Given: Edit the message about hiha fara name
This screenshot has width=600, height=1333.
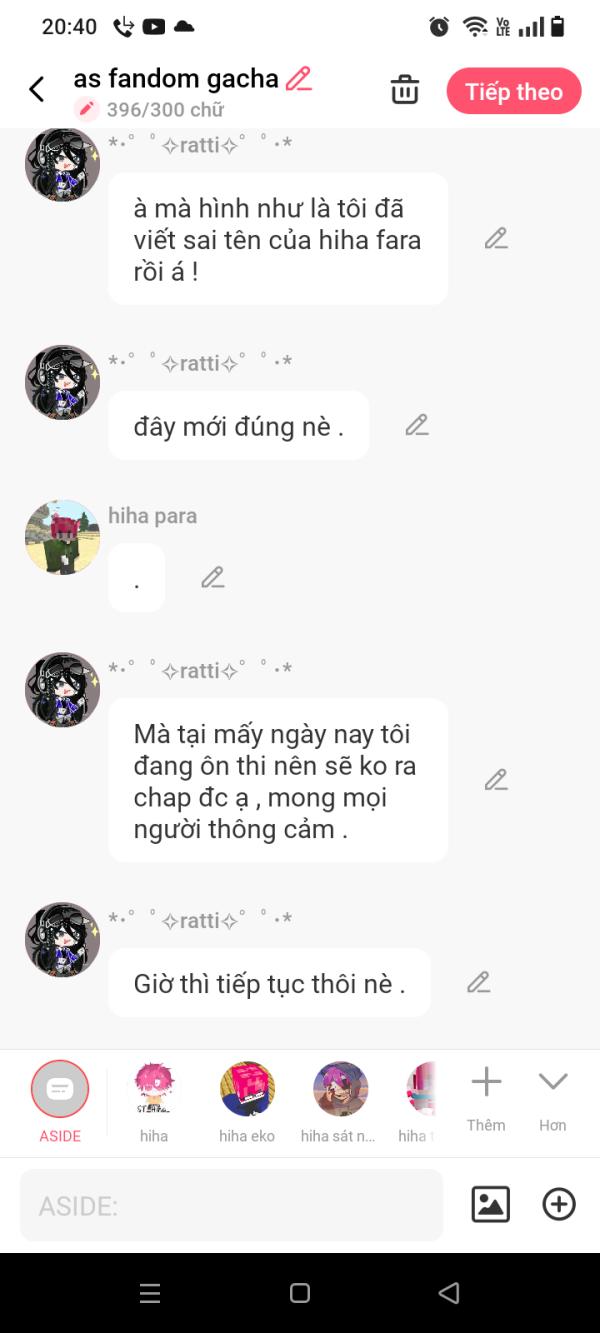Looking at the screenshot, I should point(496,239).
